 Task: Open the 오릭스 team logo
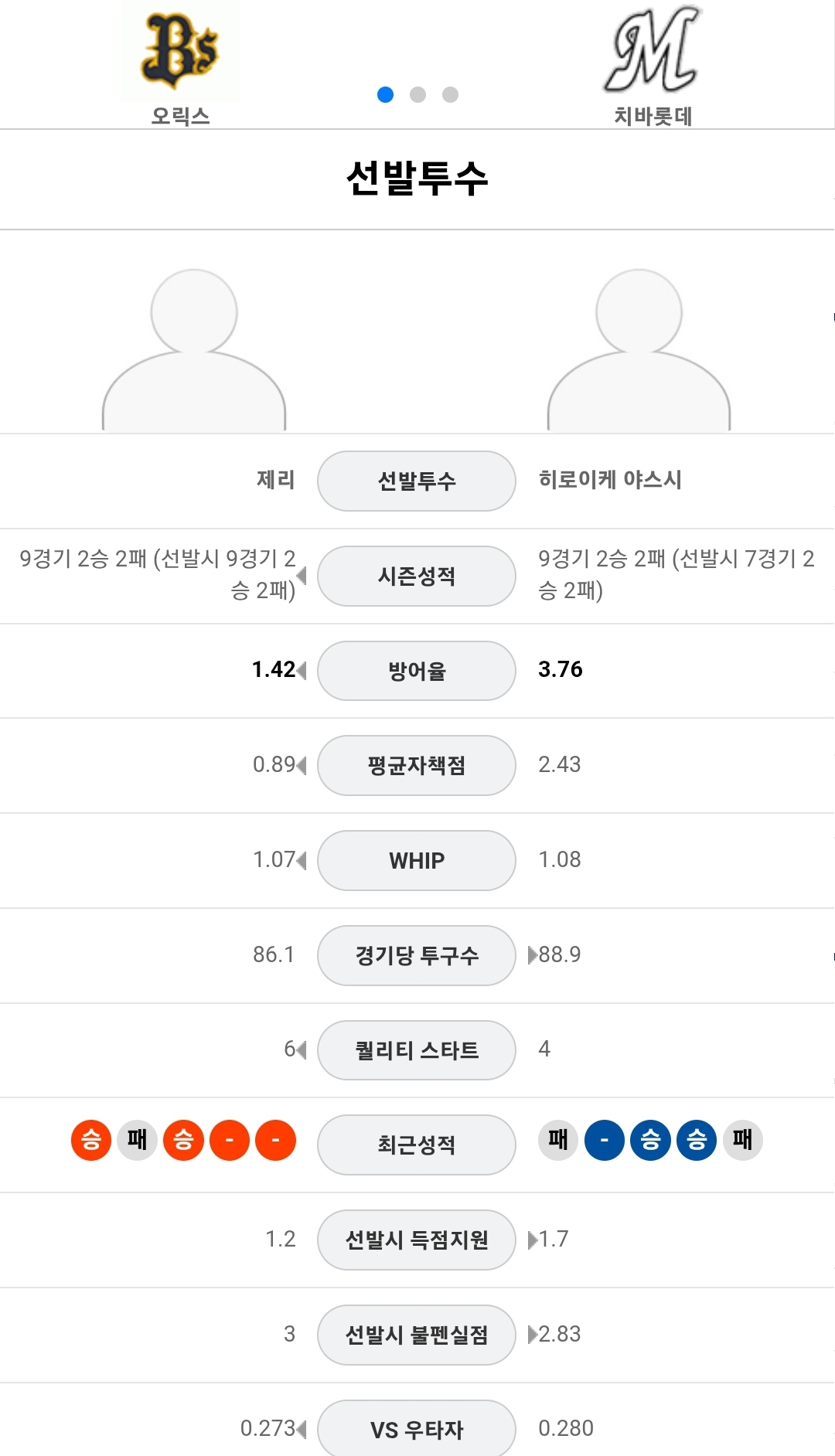(180, 51)
